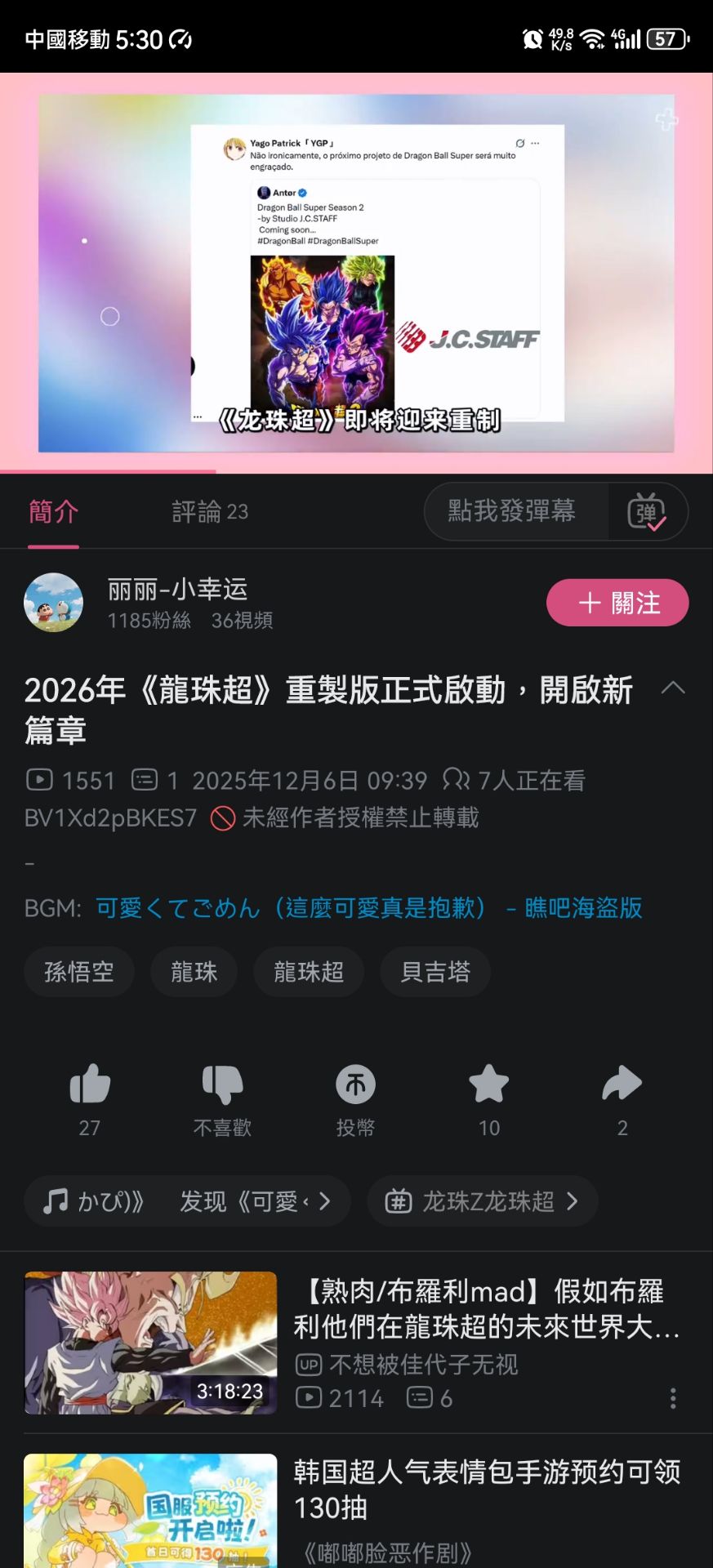Collapse the video description chevron
Viewport: 713px width, 1568px height.
point(672,688)
